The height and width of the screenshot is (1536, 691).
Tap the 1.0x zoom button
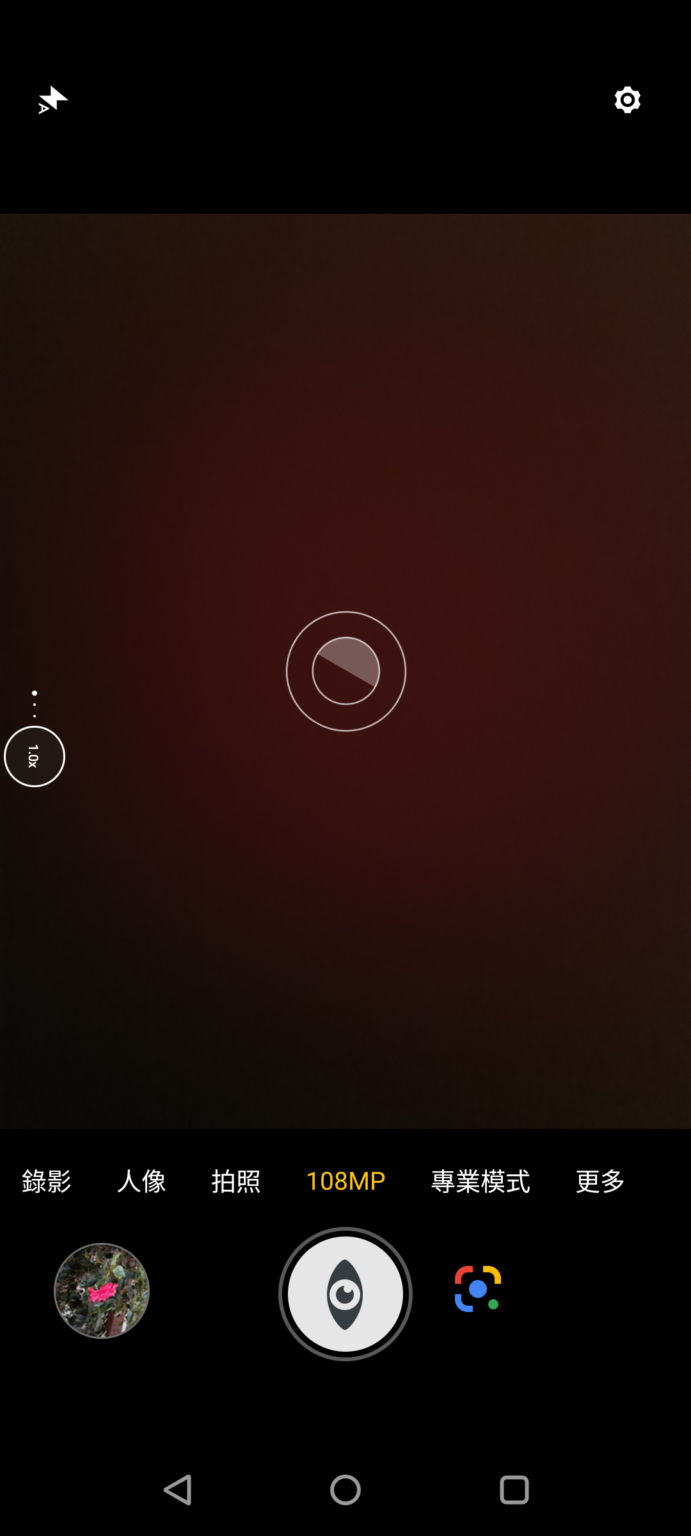click(34, 756)
